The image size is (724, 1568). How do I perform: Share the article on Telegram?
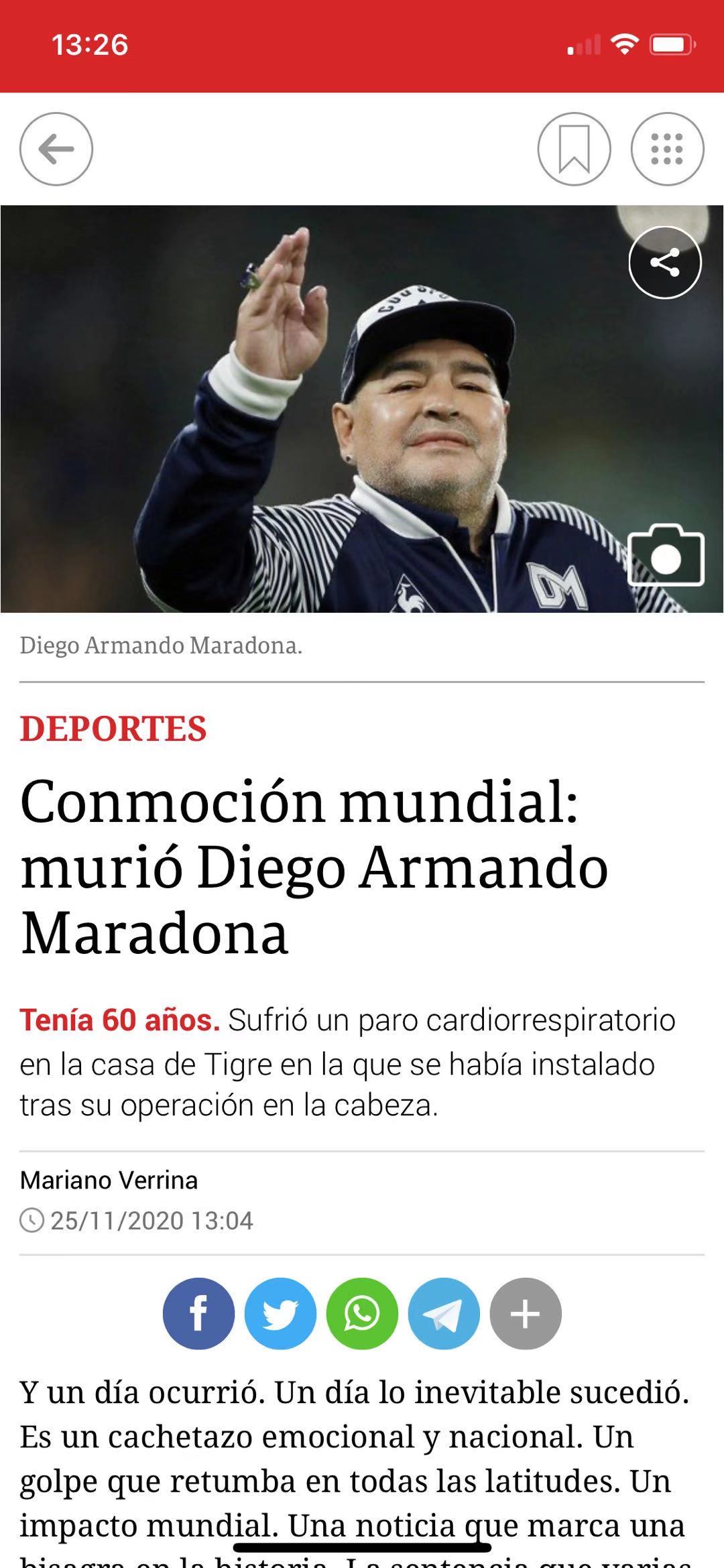point(444,1313)
